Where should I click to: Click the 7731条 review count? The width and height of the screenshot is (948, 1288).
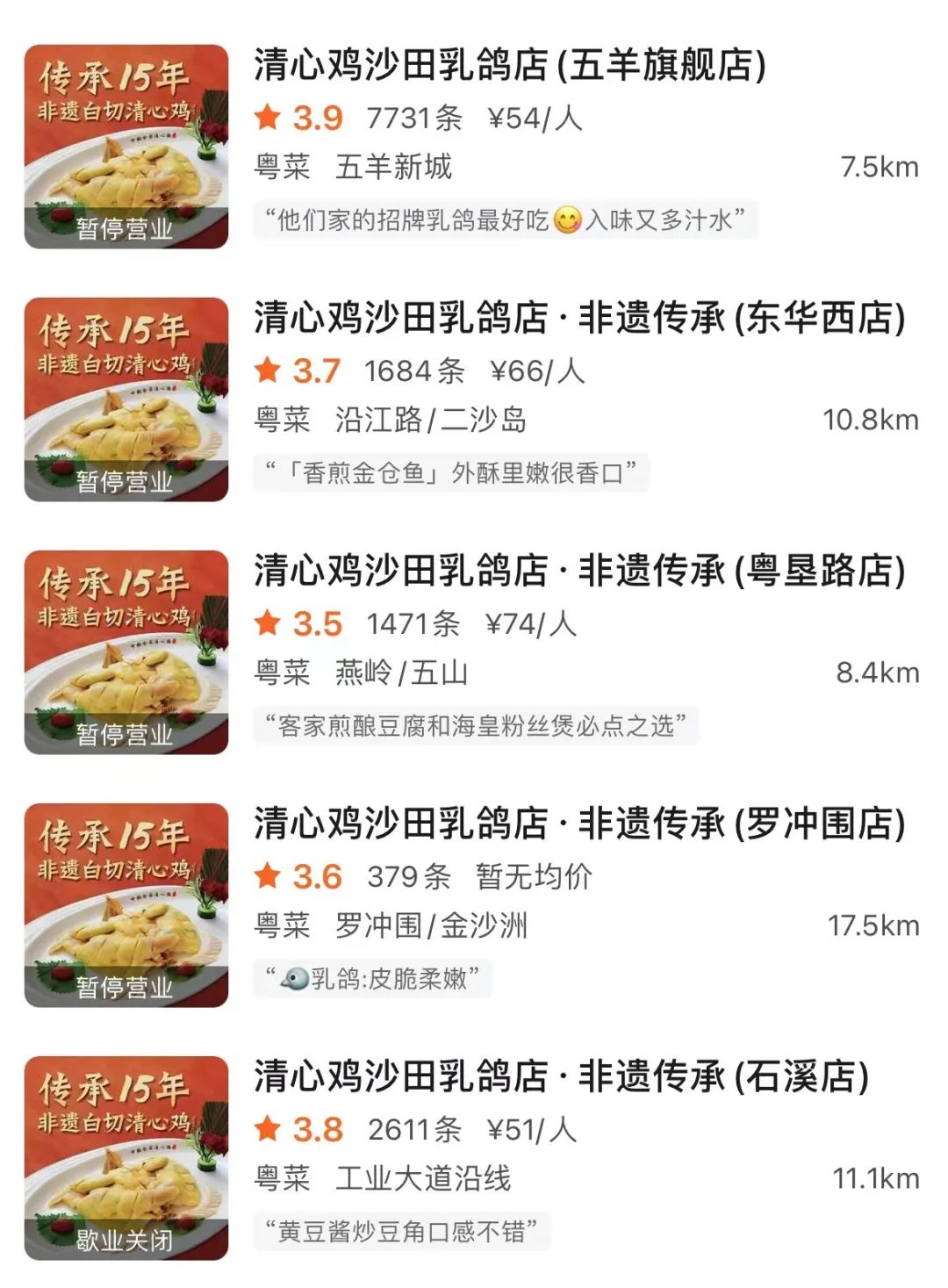416,118
